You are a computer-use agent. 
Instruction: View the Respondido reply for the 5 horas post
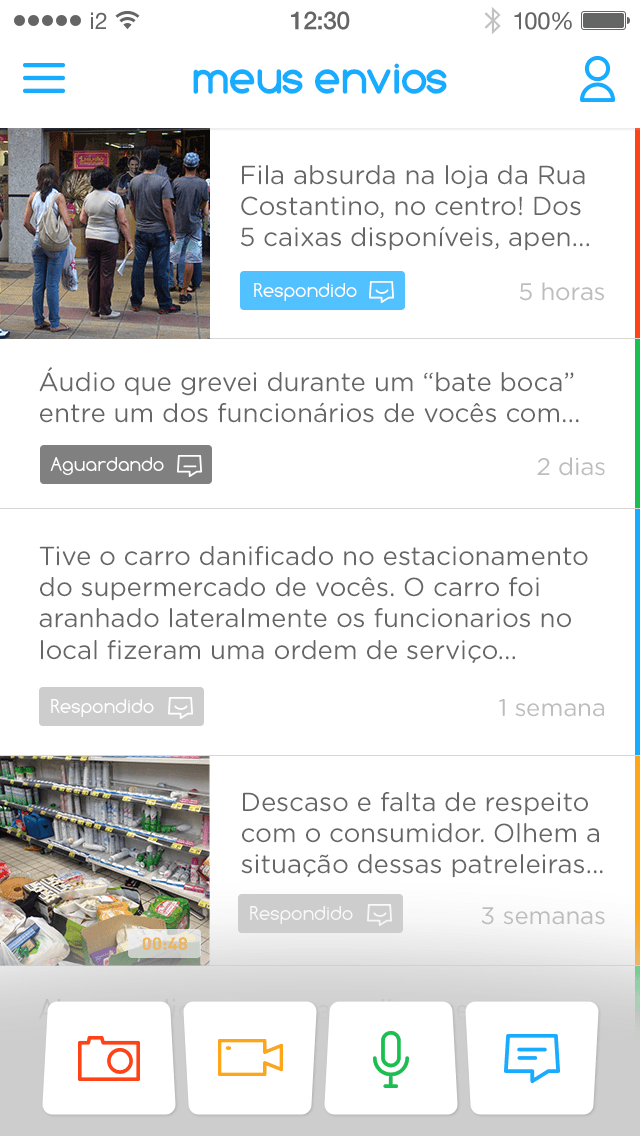[x=322, y=291]
